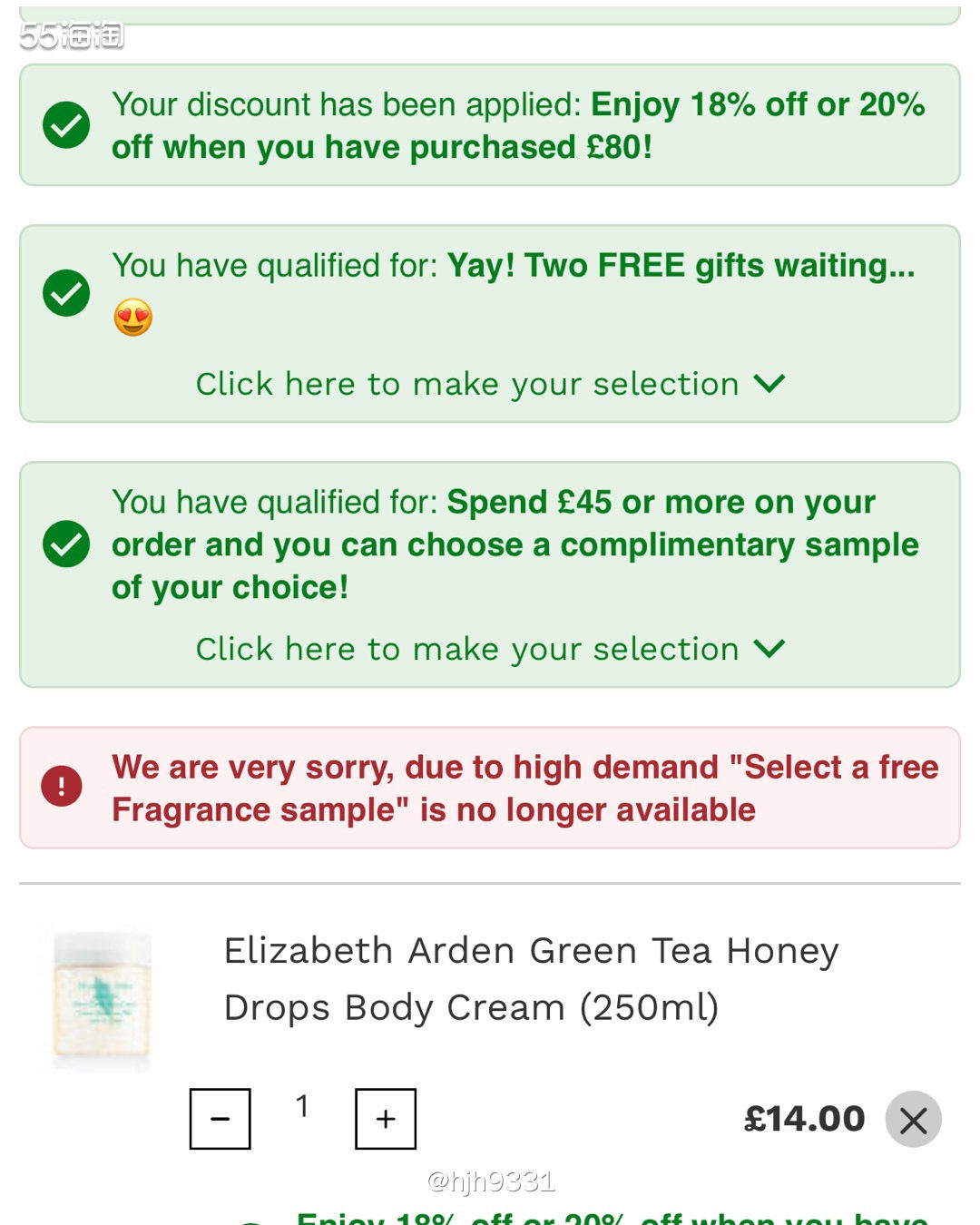
Task: Expand the Two FREE gifts selection
Action: [x=490, y=384]
